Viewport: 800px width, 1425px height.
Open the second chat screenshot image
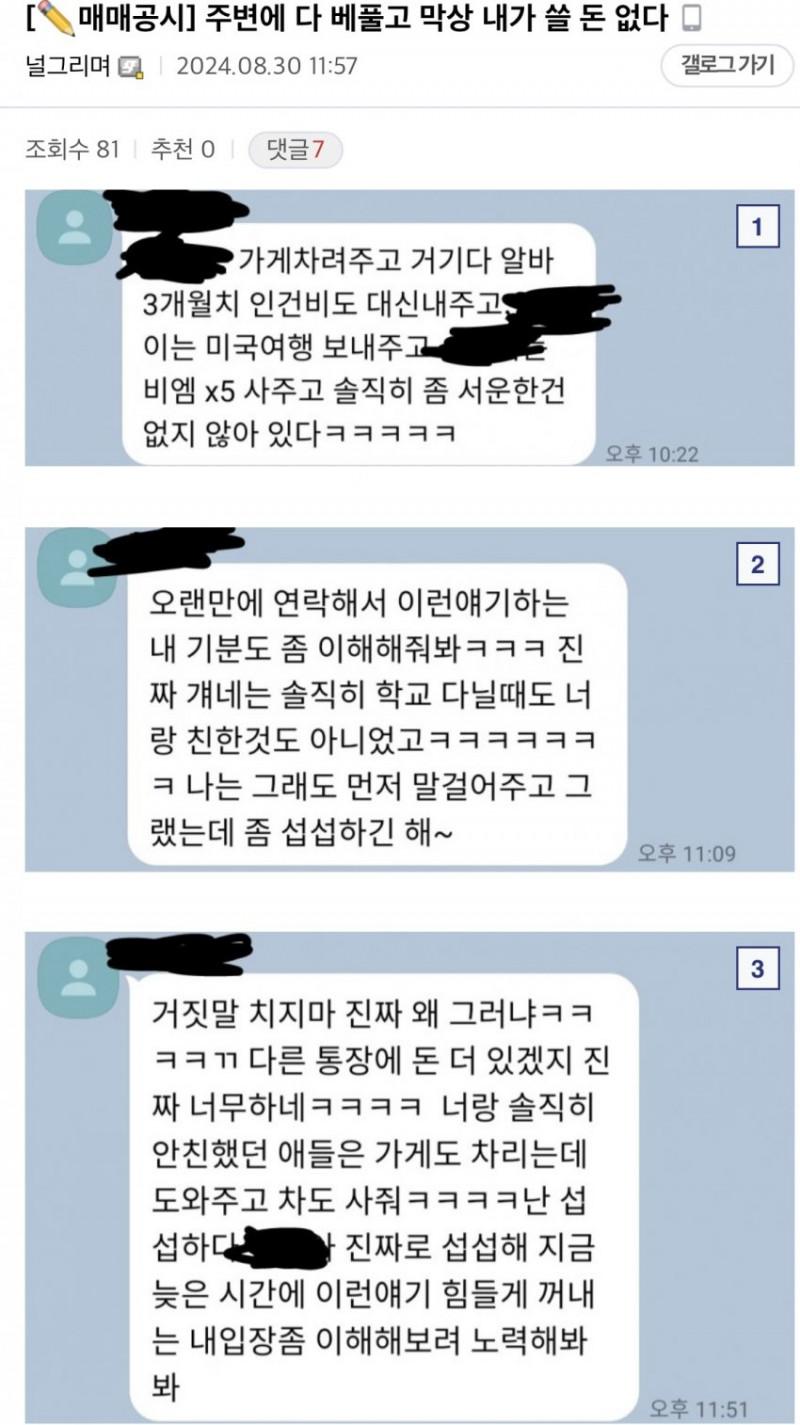(x=400, y=700)
